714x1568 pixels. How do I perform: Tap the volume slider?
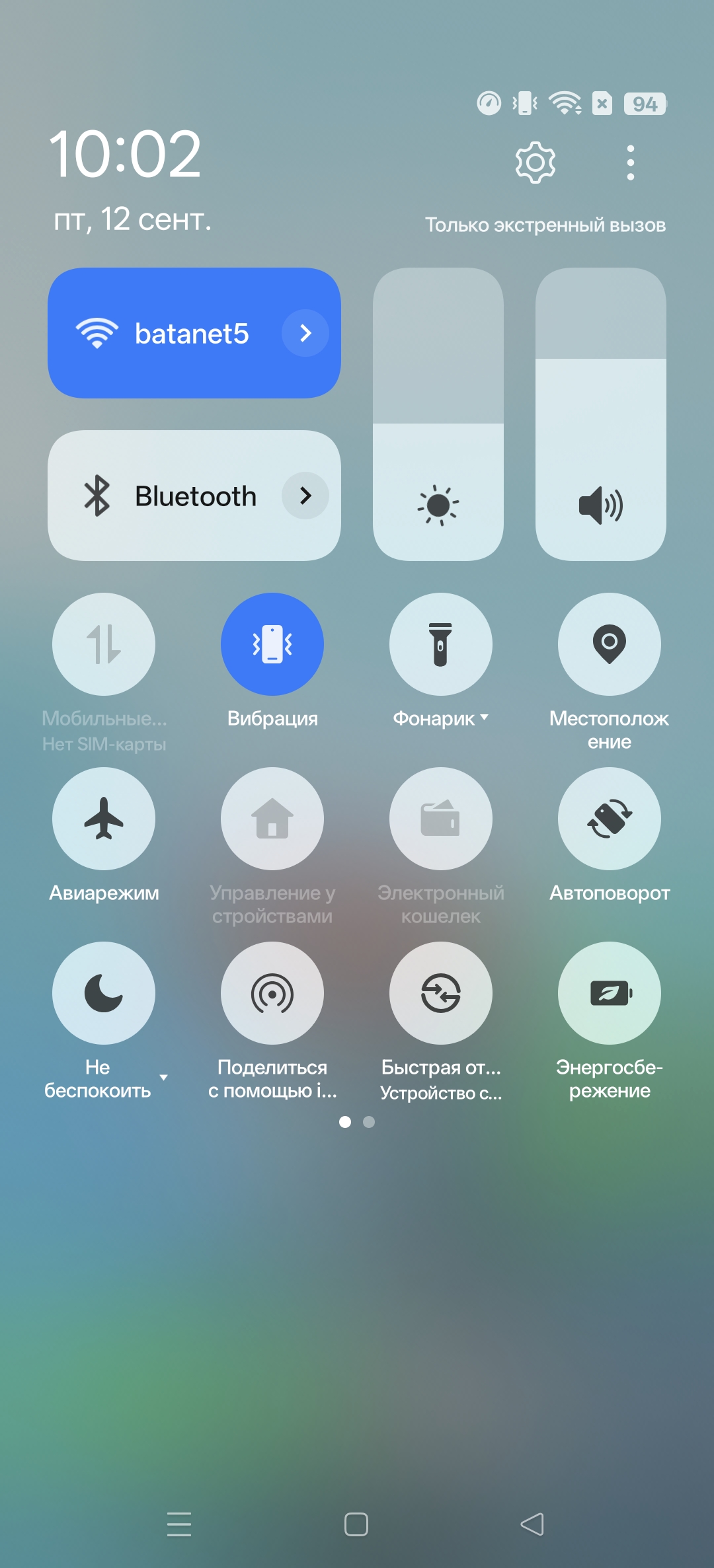600,414
